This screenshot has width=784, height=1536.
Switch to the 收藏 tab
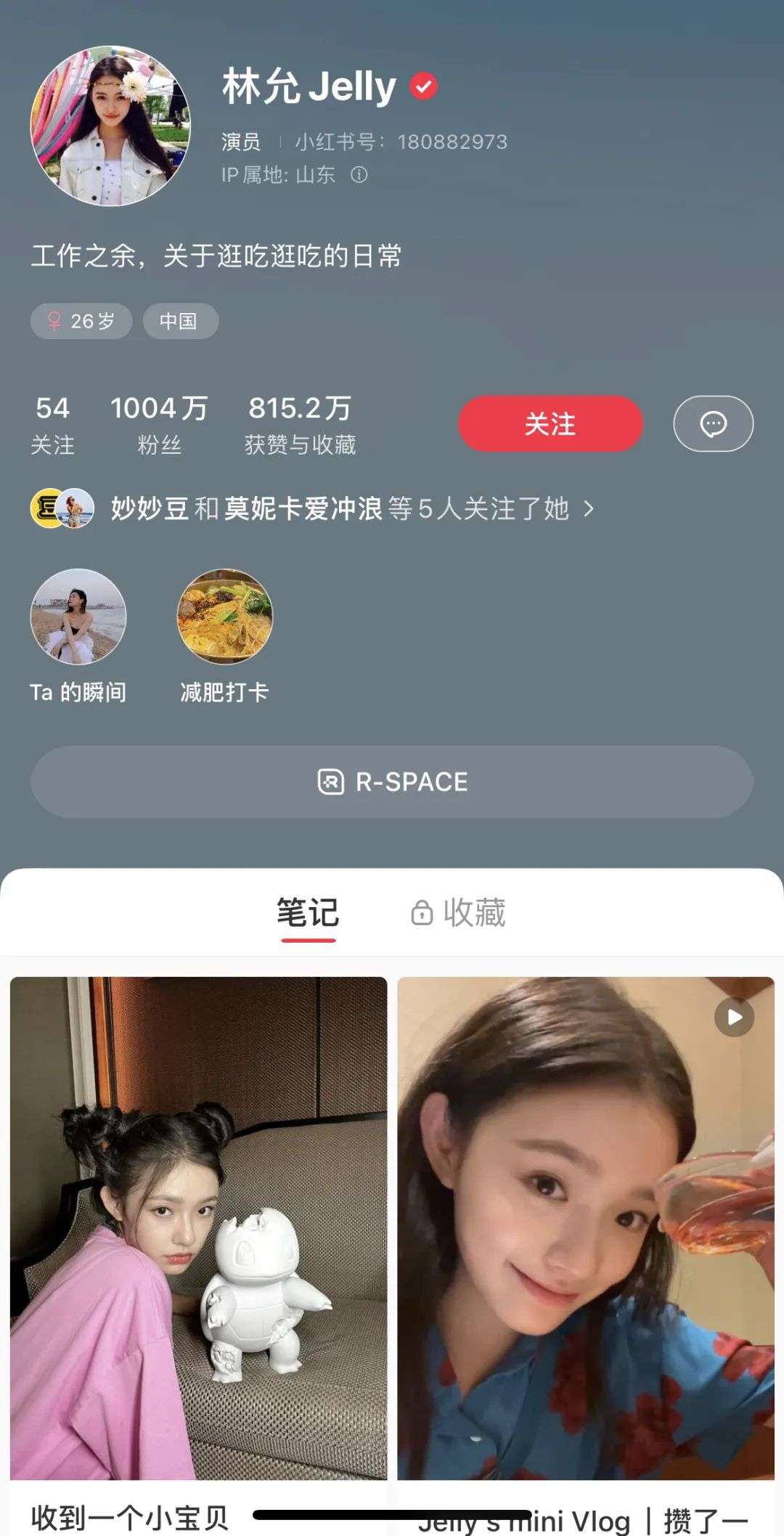(458, 912)
